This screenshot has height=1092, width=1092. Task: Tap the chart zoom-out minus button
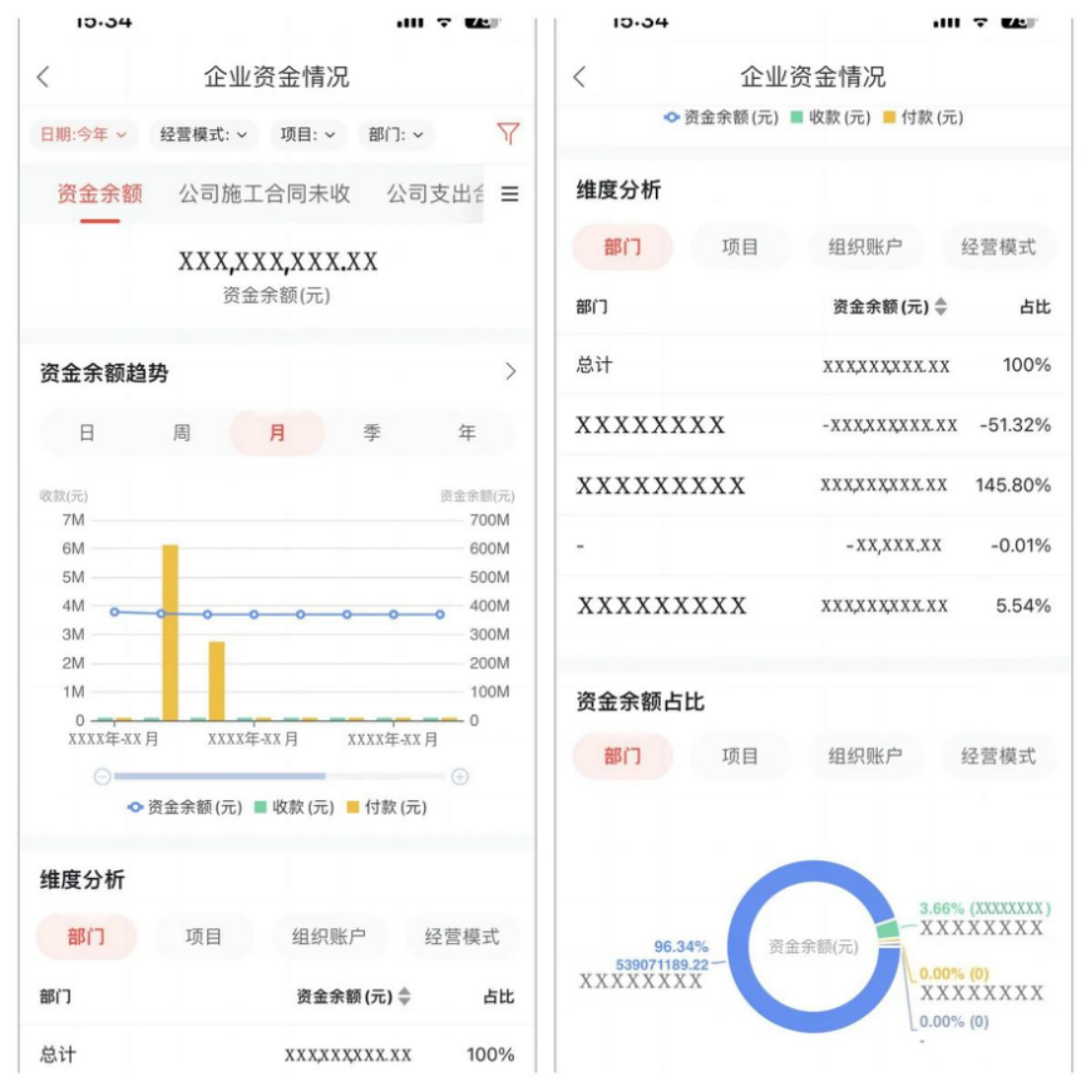coord(103,776)
